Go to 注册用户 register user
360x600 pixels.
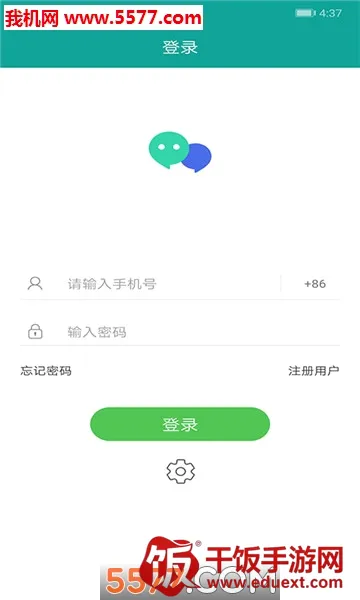tap(314, 370)
